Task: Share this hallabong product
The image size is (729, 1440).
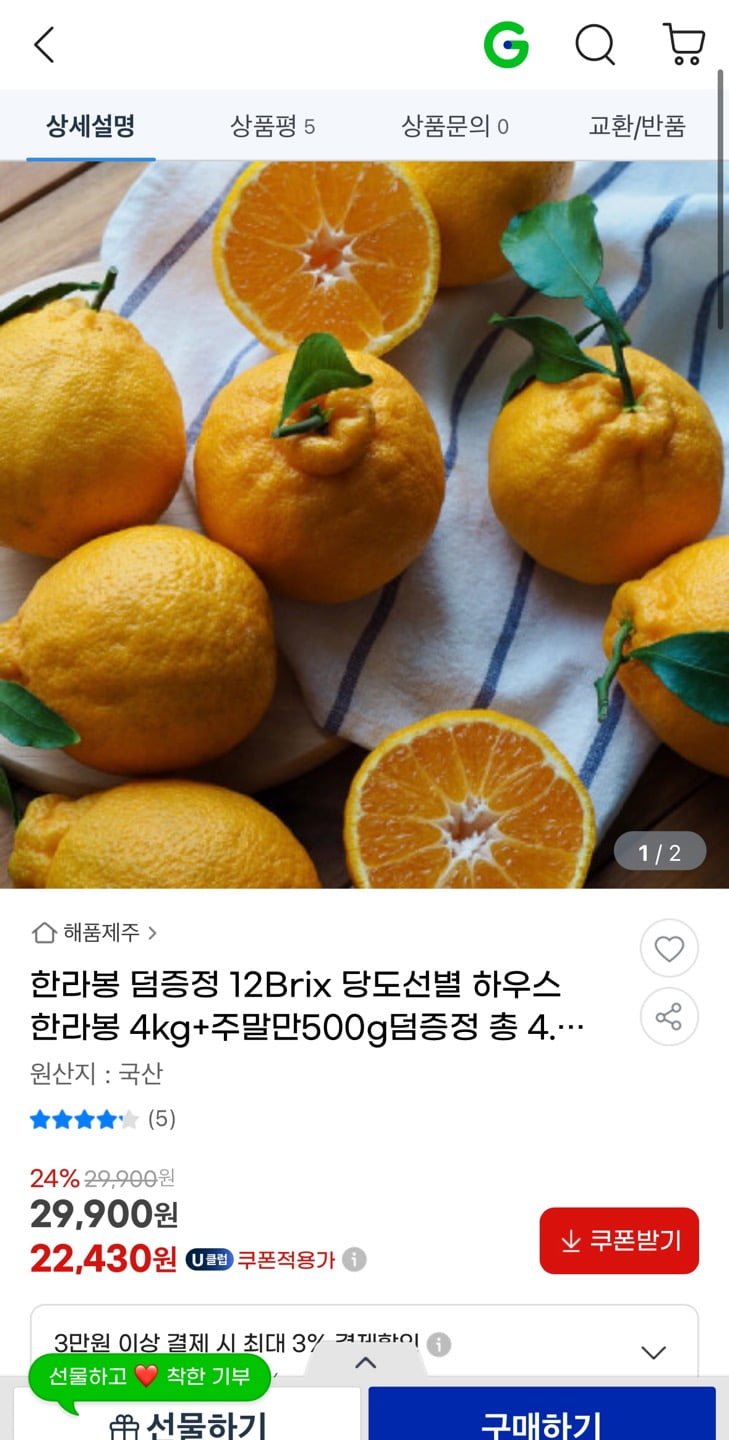Action: pos(669,1018)
